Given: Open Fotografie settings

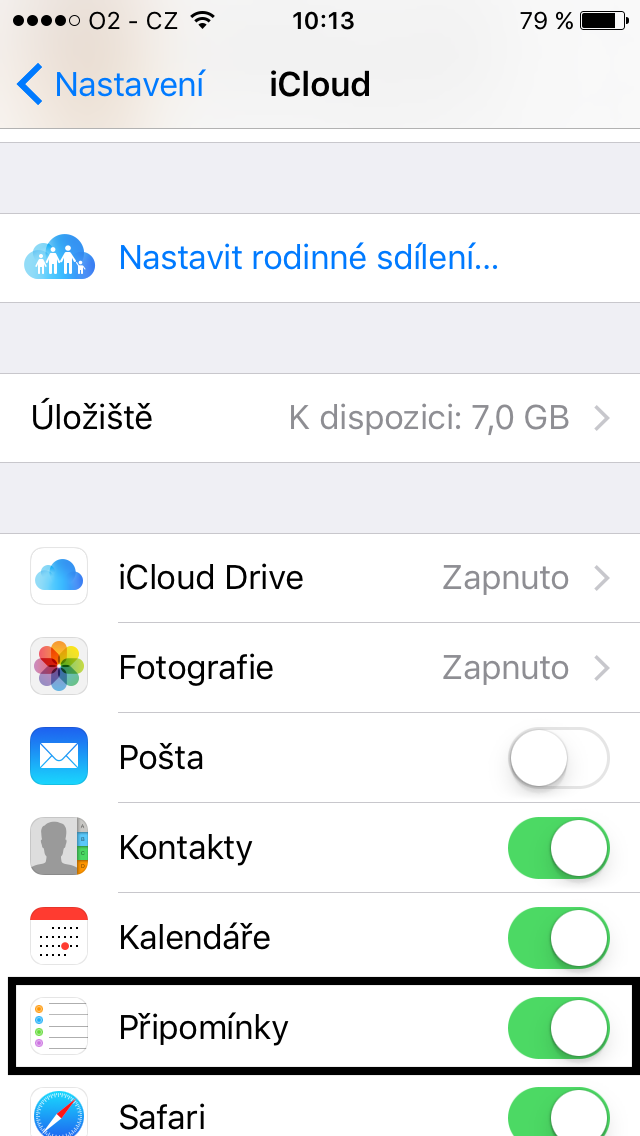Looking at the screenshot, I should [x=320, y=668].
